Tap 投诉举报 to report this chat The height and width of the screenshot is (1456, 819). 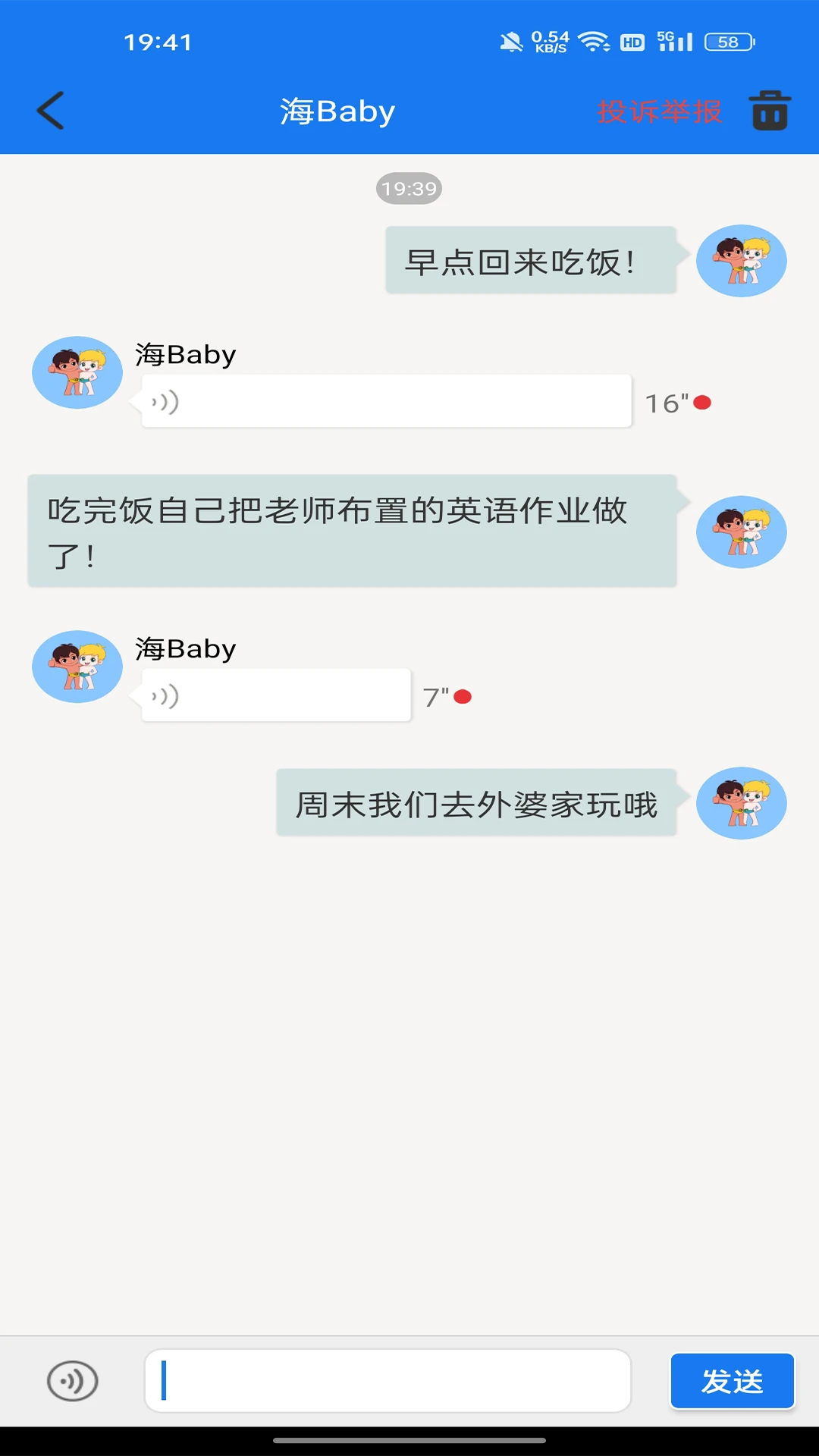659,111
